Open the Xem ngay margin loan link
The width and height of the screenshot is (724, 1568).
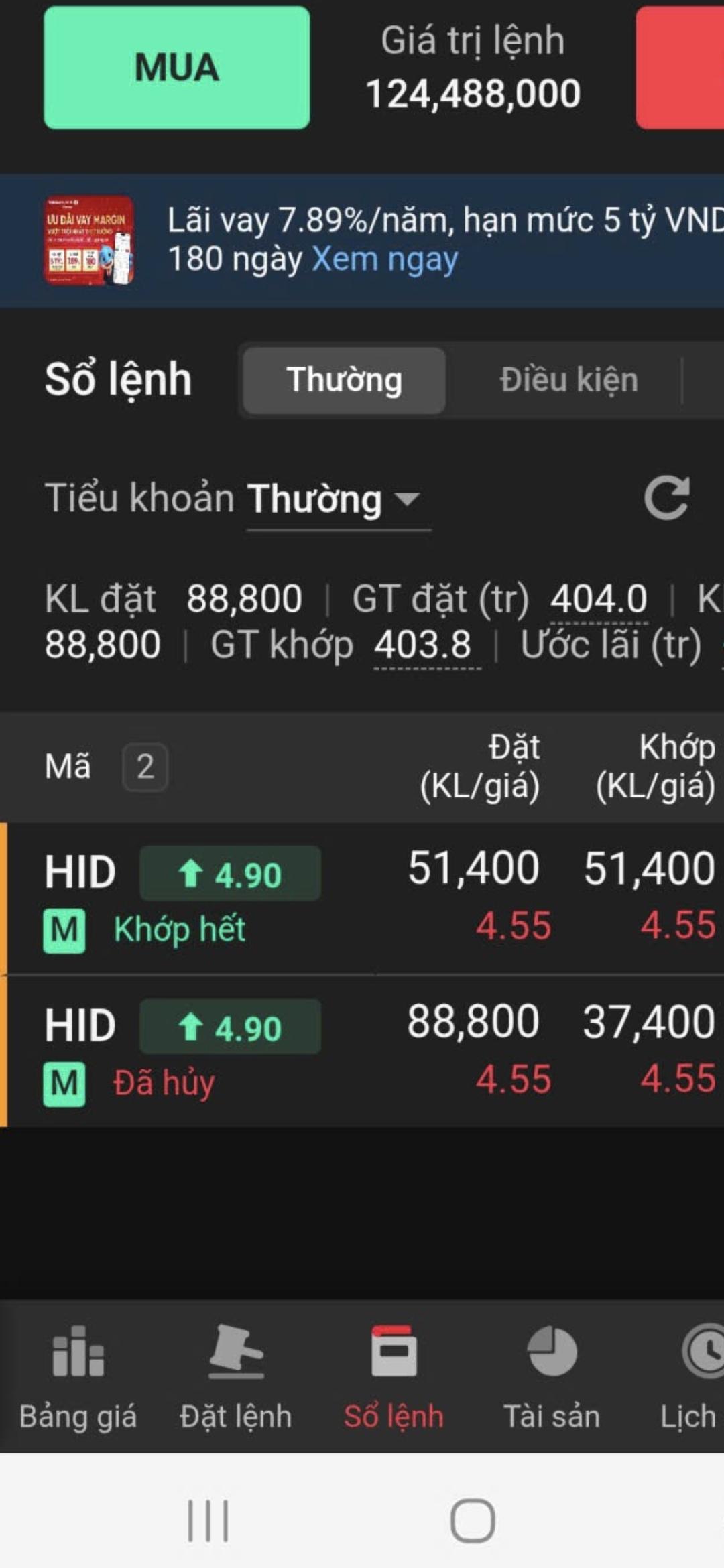(385, 259)
